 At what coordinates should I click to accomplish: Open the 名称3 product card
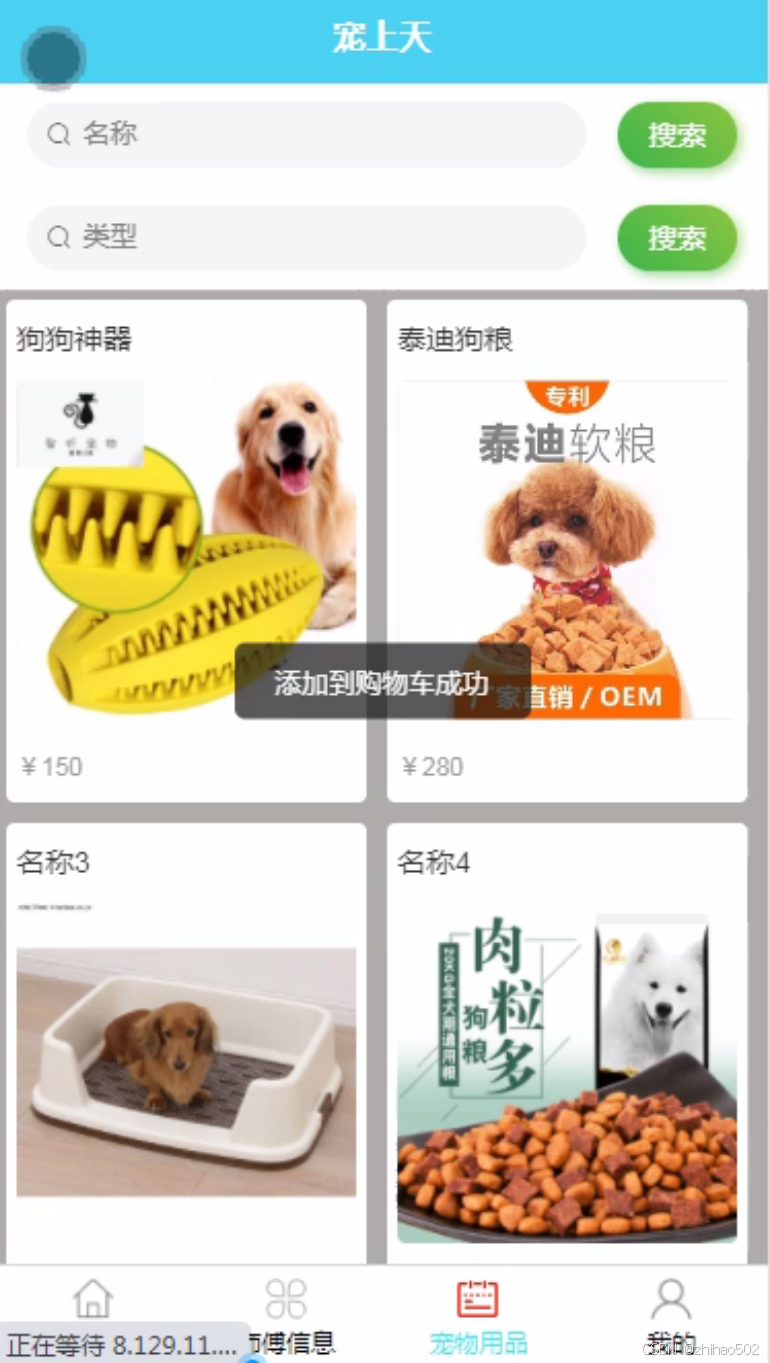(x=186, y=1043)
